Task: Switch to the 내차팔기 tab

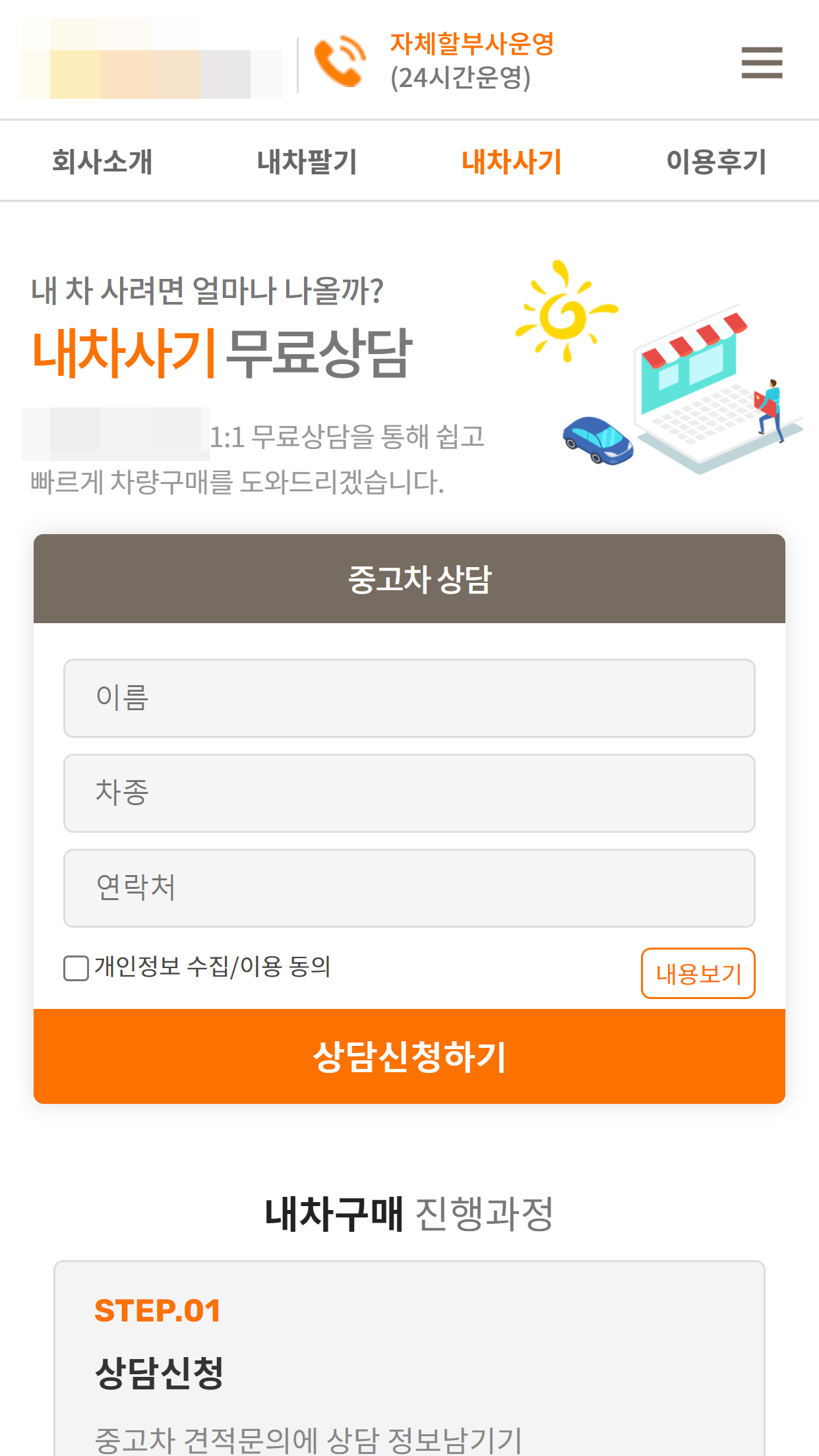Action: point(307,162)
